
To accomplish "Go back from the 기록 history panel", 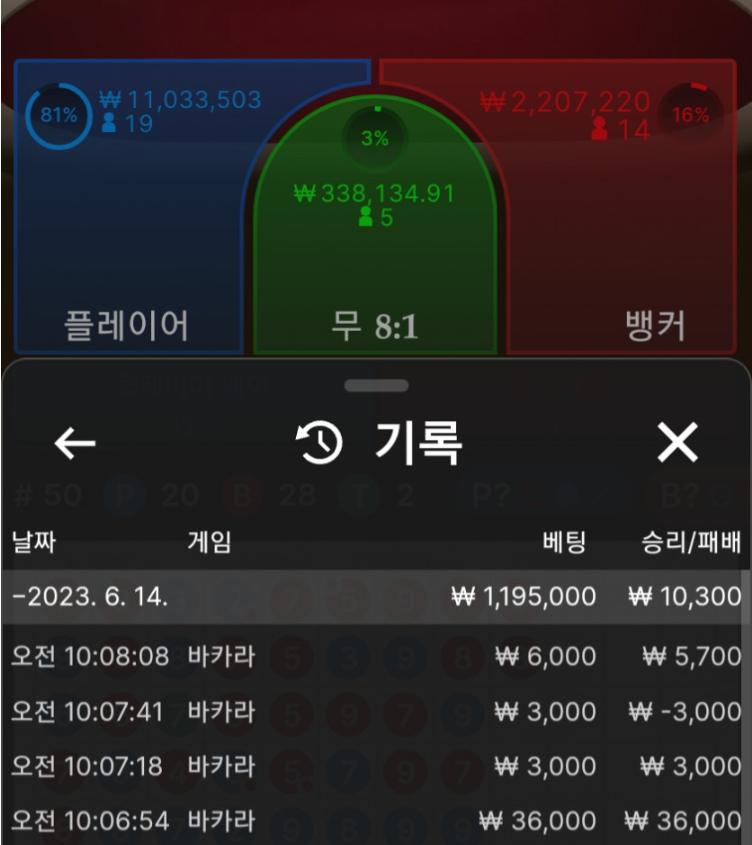I will (75, 443).
